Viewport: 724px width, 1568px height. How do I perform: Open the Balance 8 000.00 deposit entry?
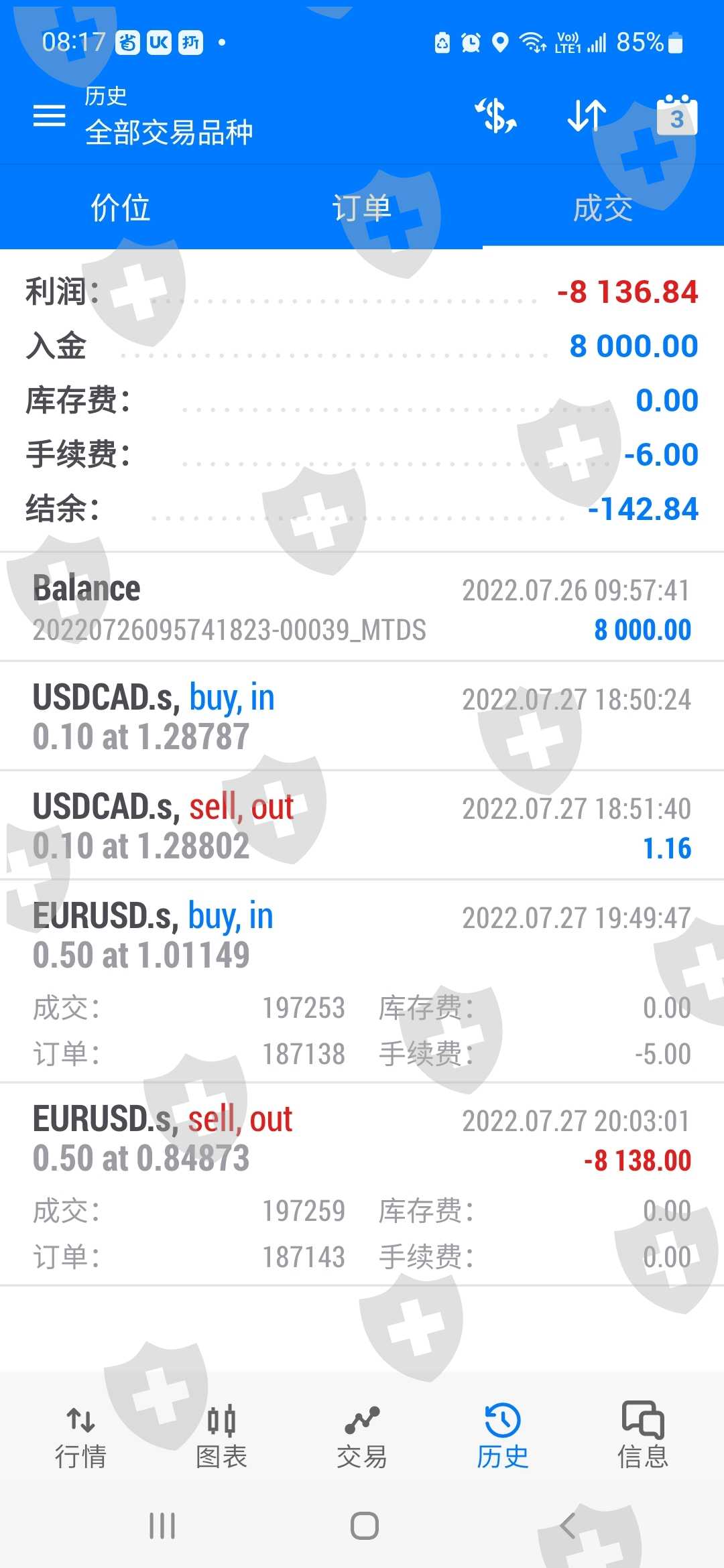tap(362, 608)
